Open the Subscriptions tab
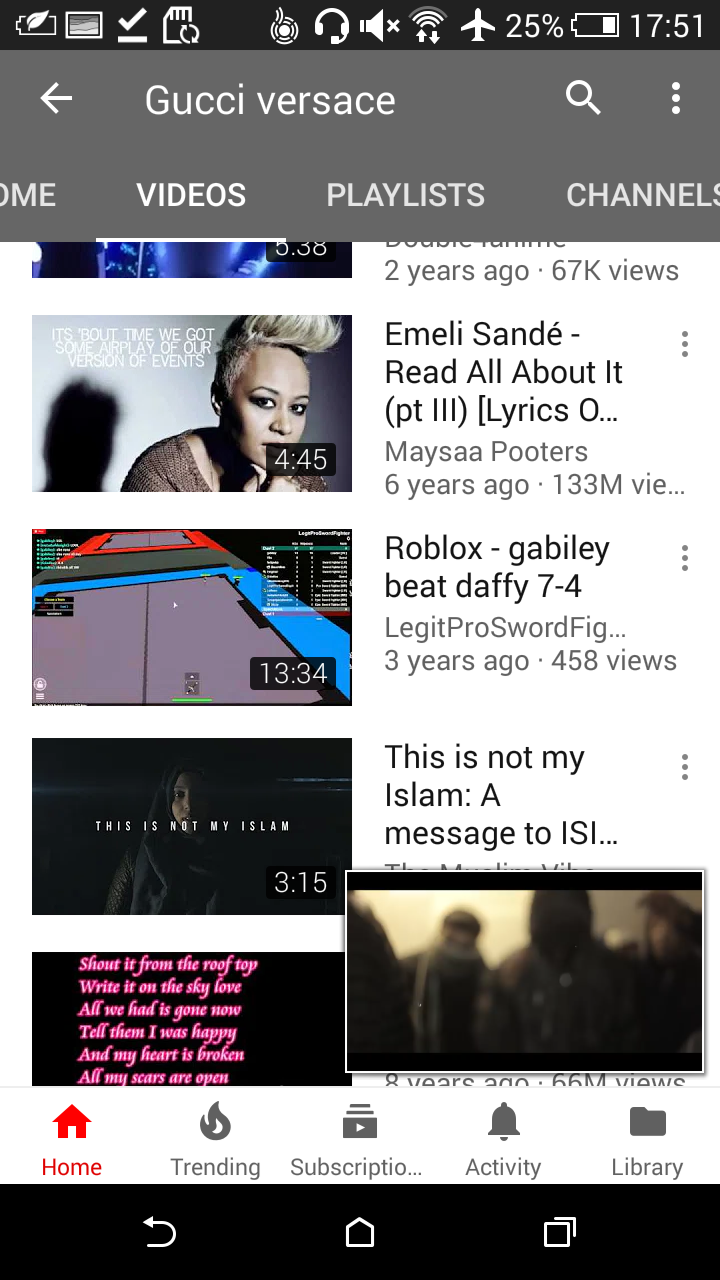 coord(358,1140)
